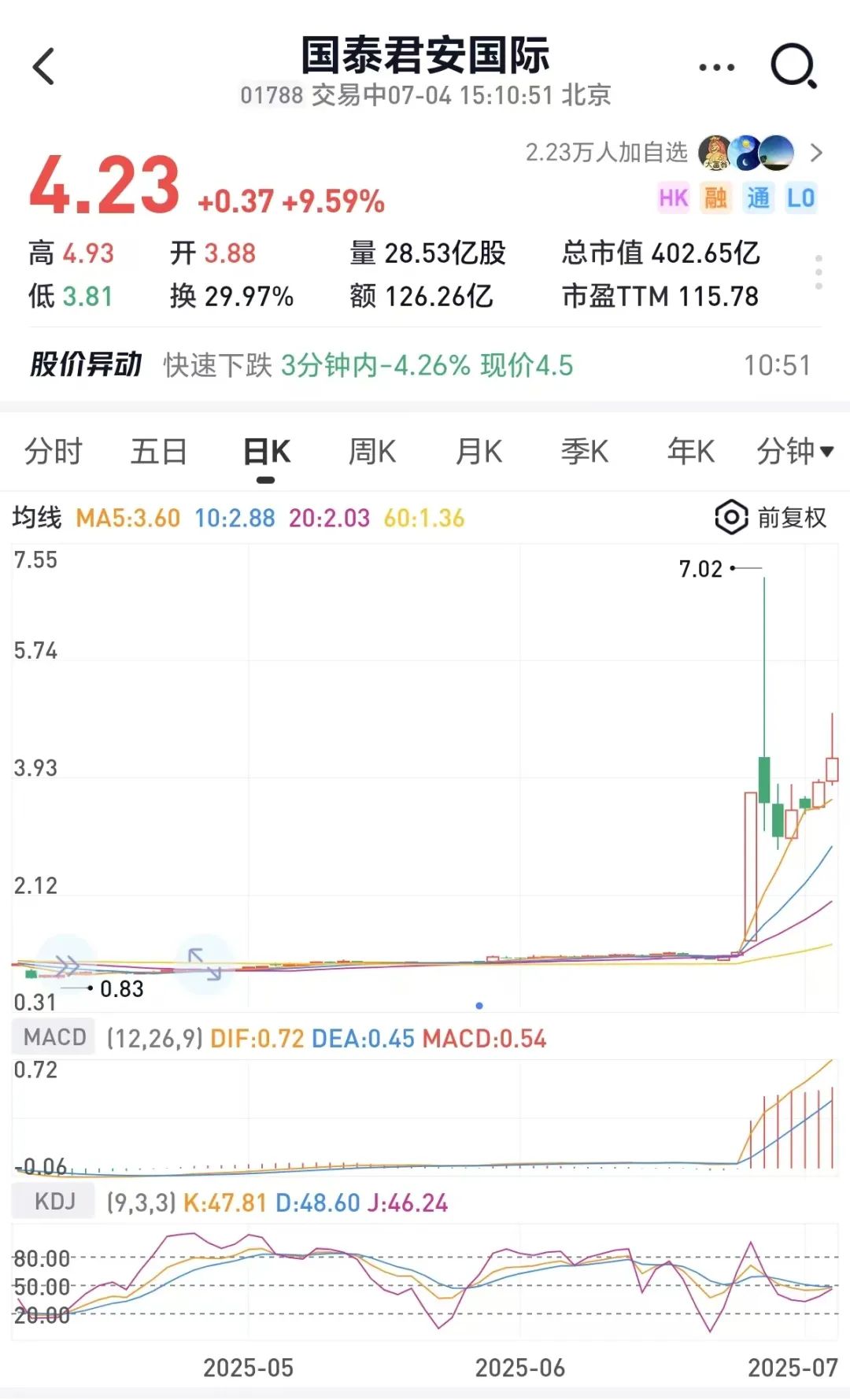850x1400 pixels.
Task: Switch to the 分时 chart tab
Action: pos(53,452)
